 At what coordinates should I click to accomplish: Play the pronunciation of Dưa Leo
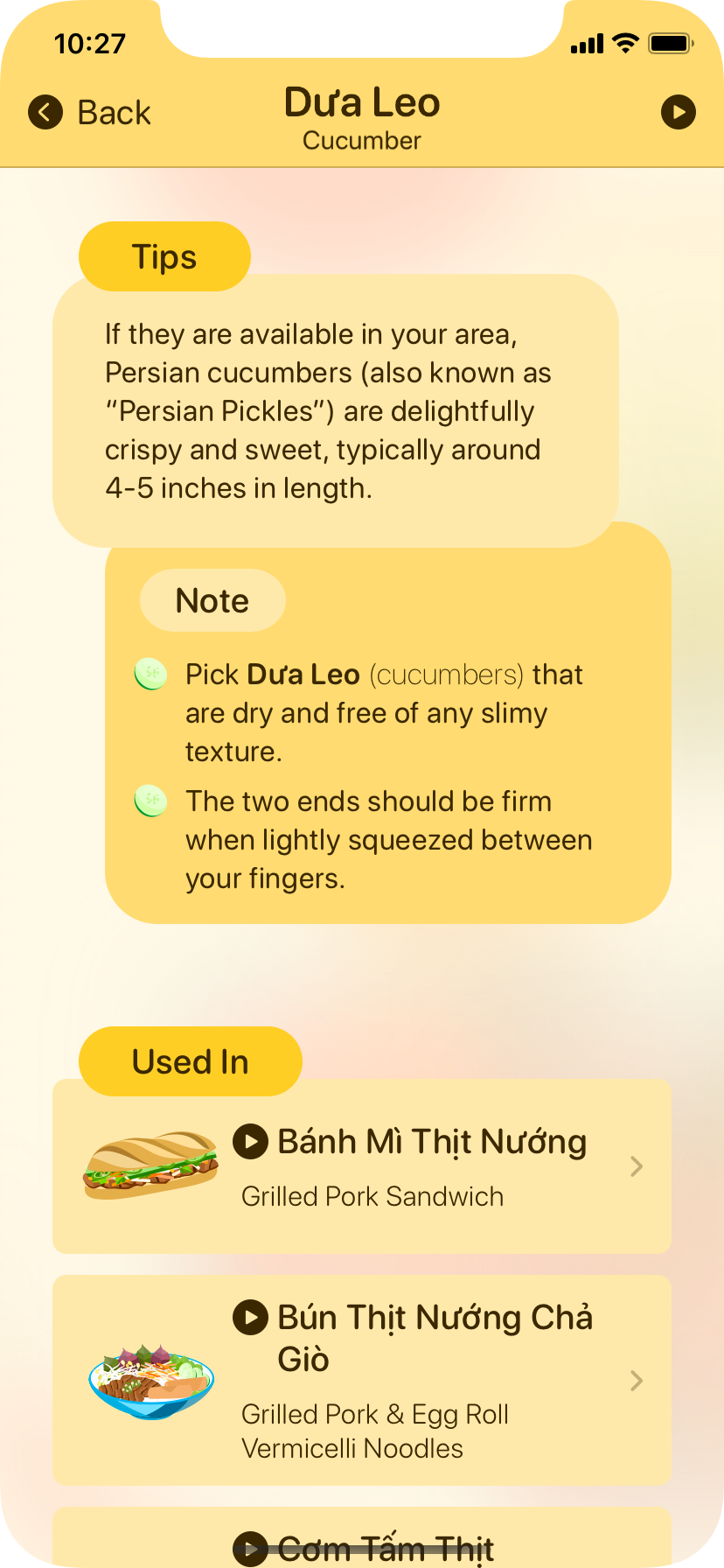[679, 112]
